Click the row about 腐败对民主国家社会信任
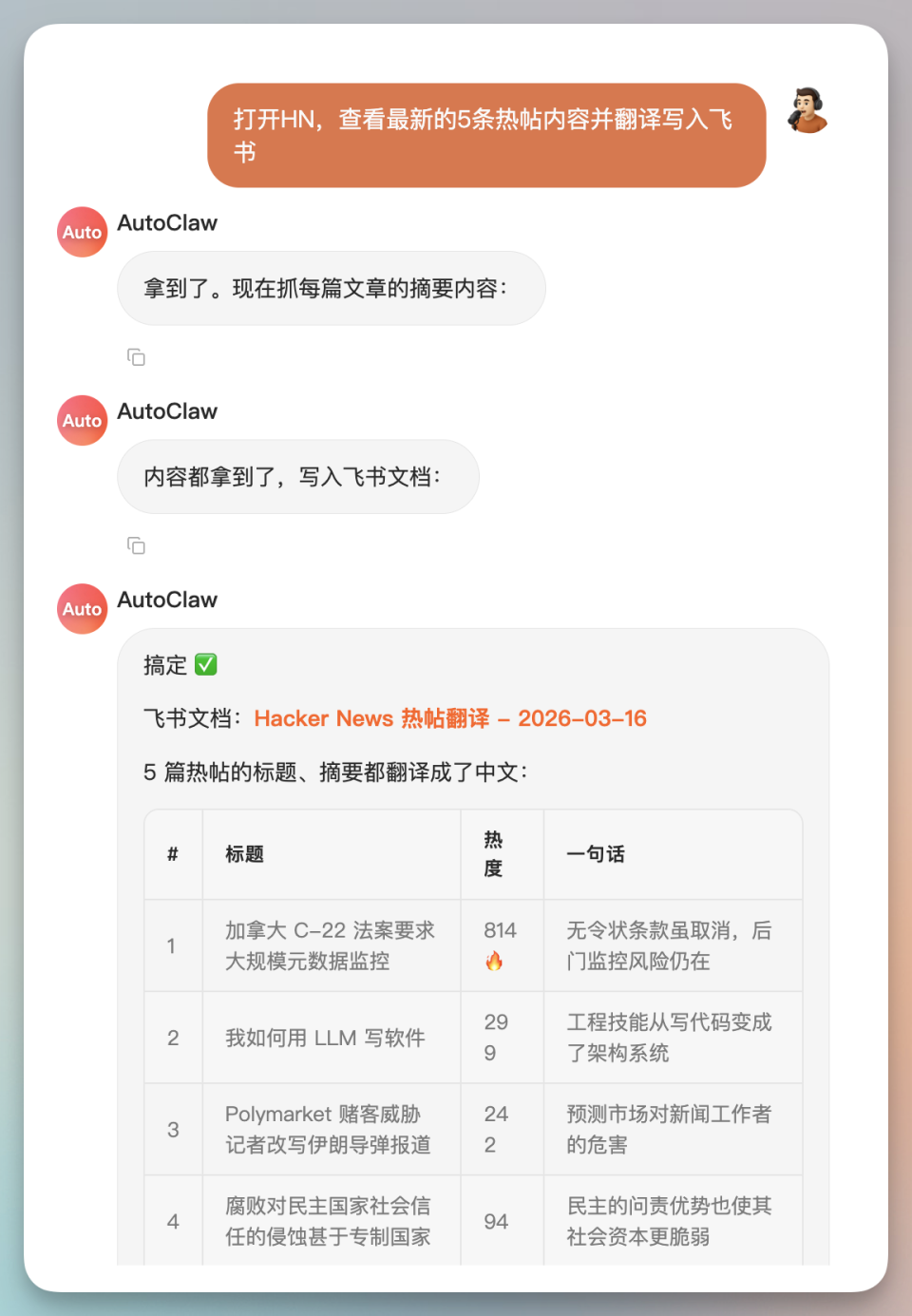 (331, 1221)
